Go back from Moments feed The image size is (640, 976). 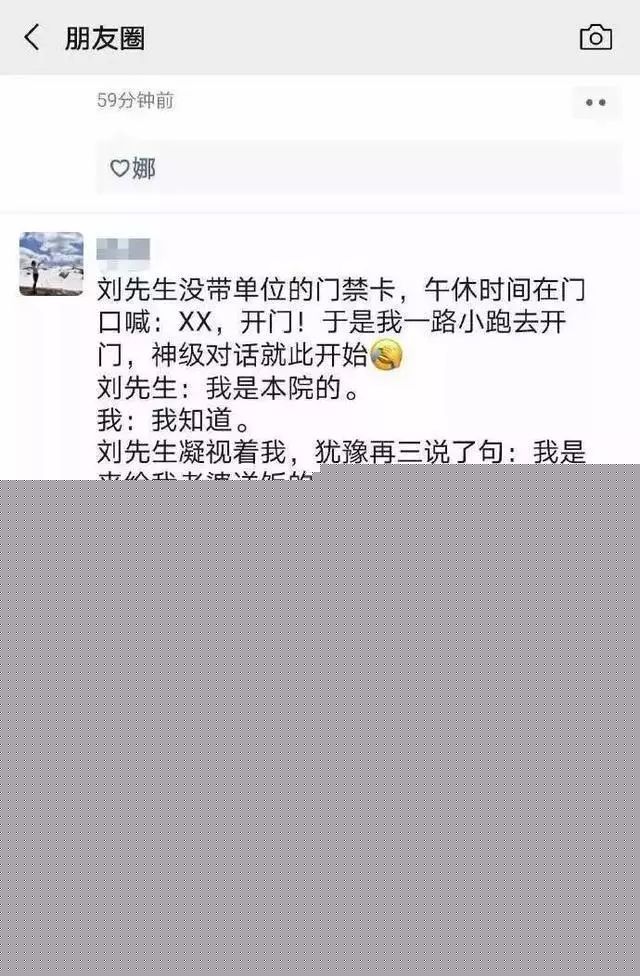coord(32,38)
